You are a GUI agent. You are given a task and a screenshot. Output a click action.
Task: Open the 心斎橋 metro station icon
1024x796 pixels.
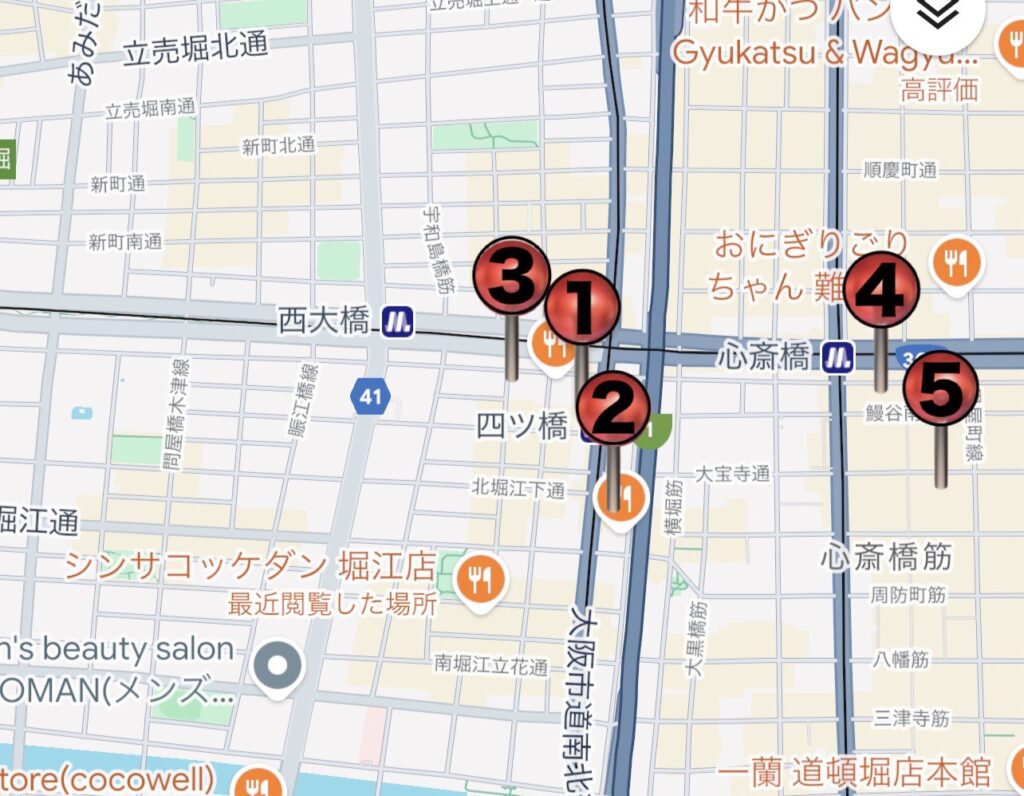pyautogui.click(x=837, y=356)
